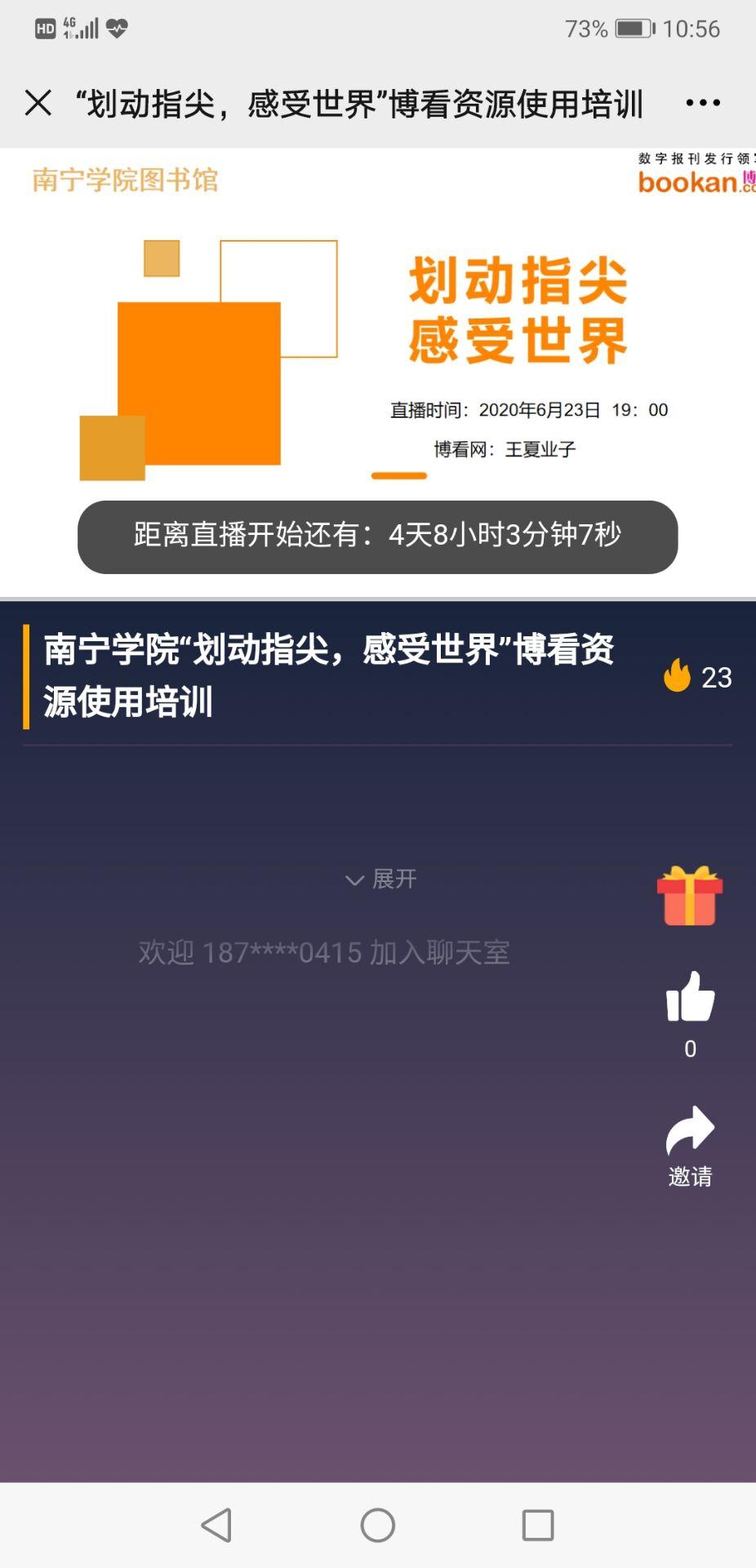756x1568 pixels.
Task: Open the three-dot overflow menu
Action: coord(702,103)
